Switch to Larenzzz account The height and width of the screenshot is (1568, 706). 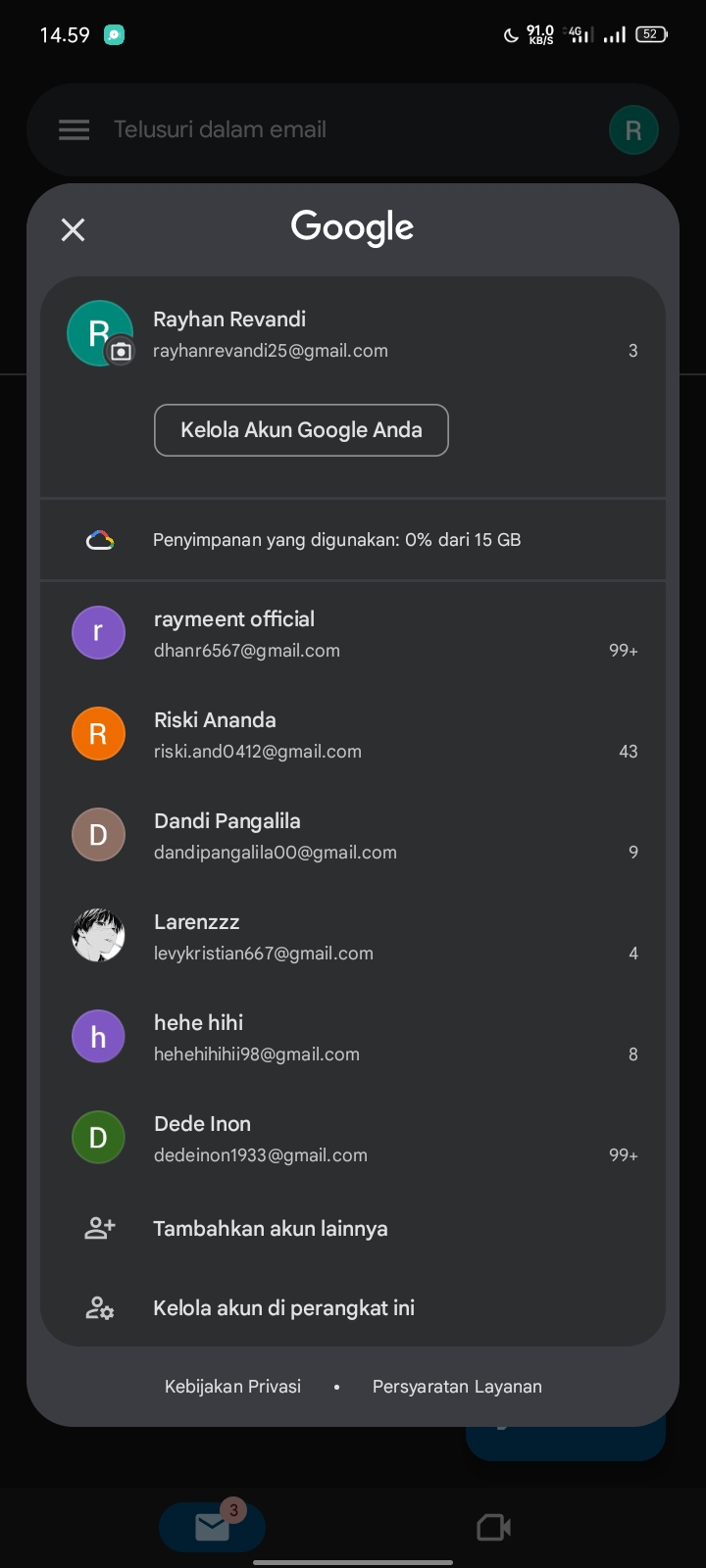point(353,937)
